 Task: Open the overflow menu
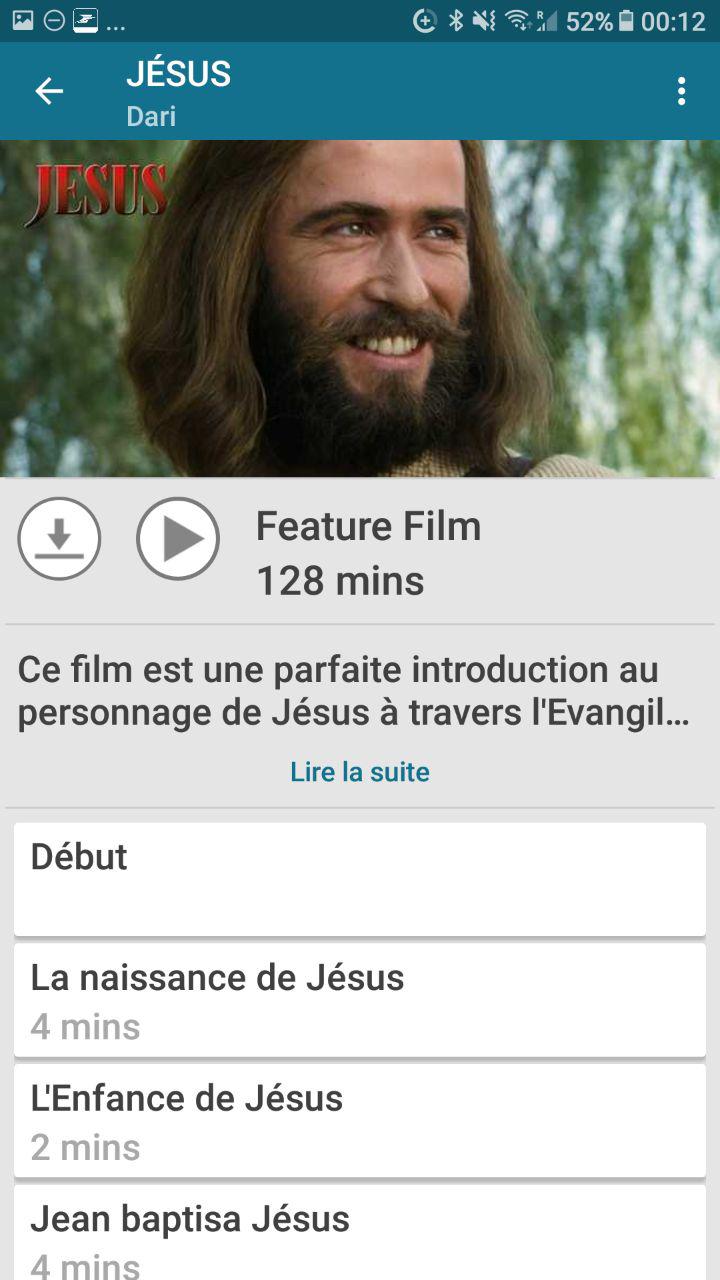tap(681, 91)
